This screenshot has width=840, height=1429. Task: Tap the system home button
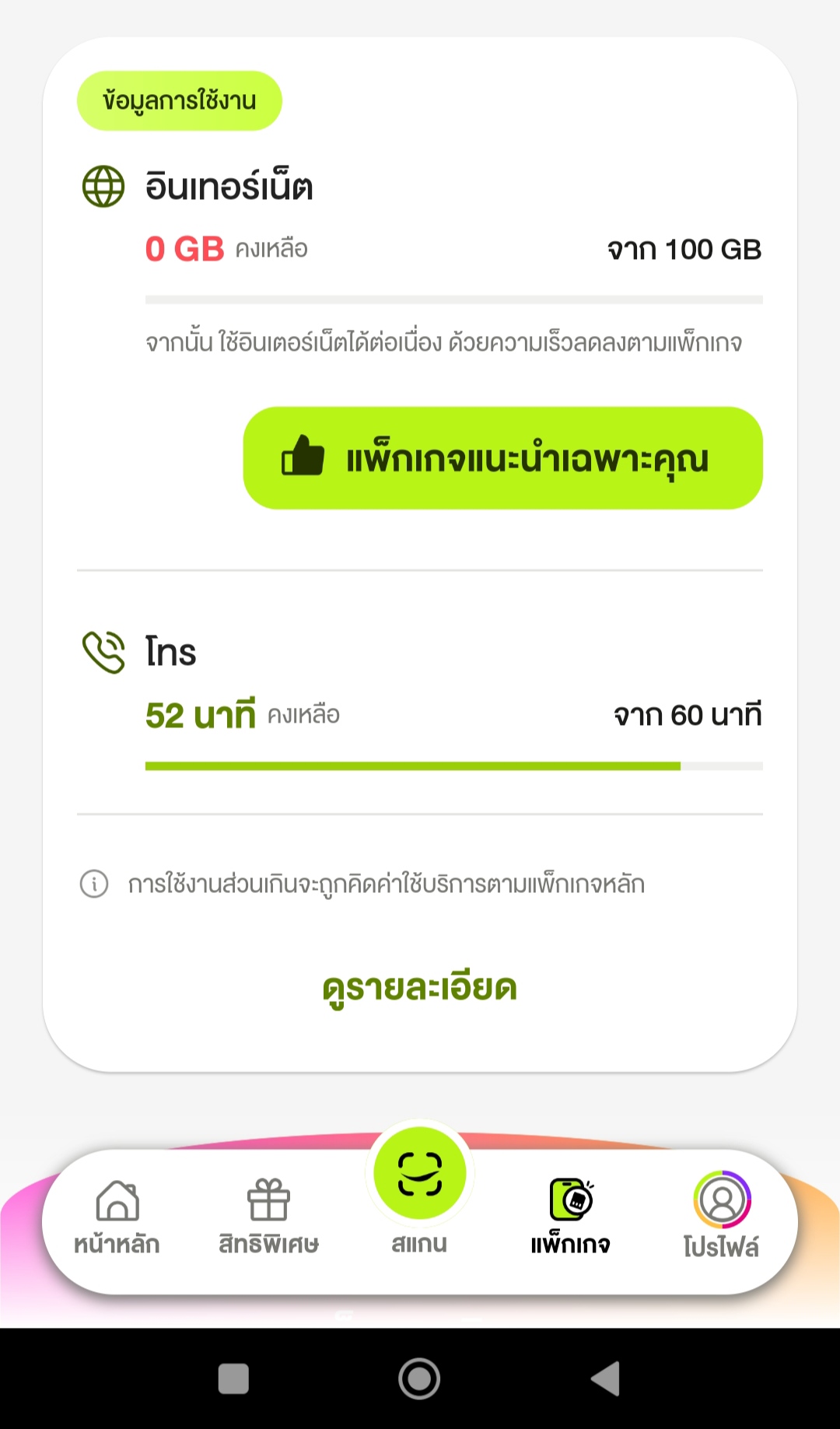(x=419, y=1378)
